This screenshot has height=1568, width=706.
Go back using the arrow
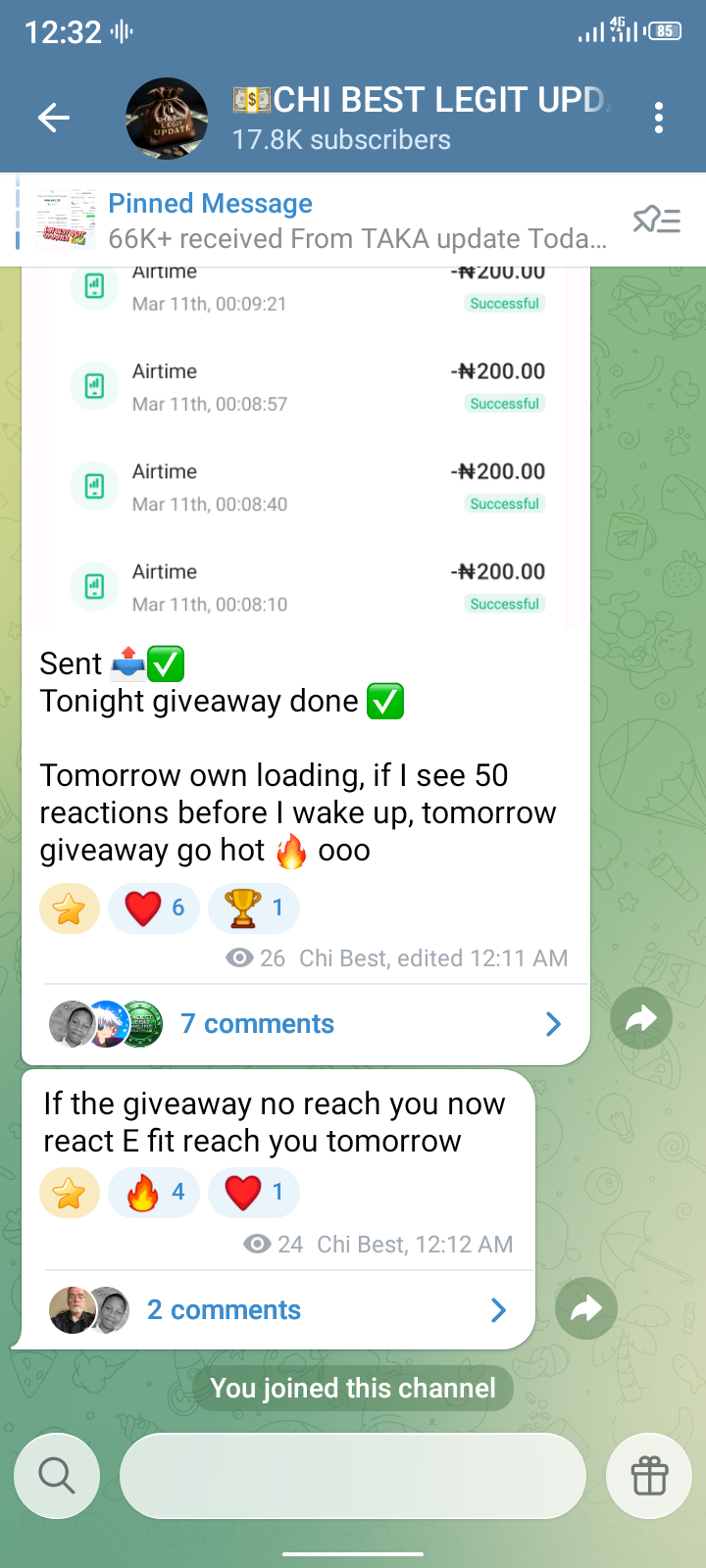click(54, 119)
